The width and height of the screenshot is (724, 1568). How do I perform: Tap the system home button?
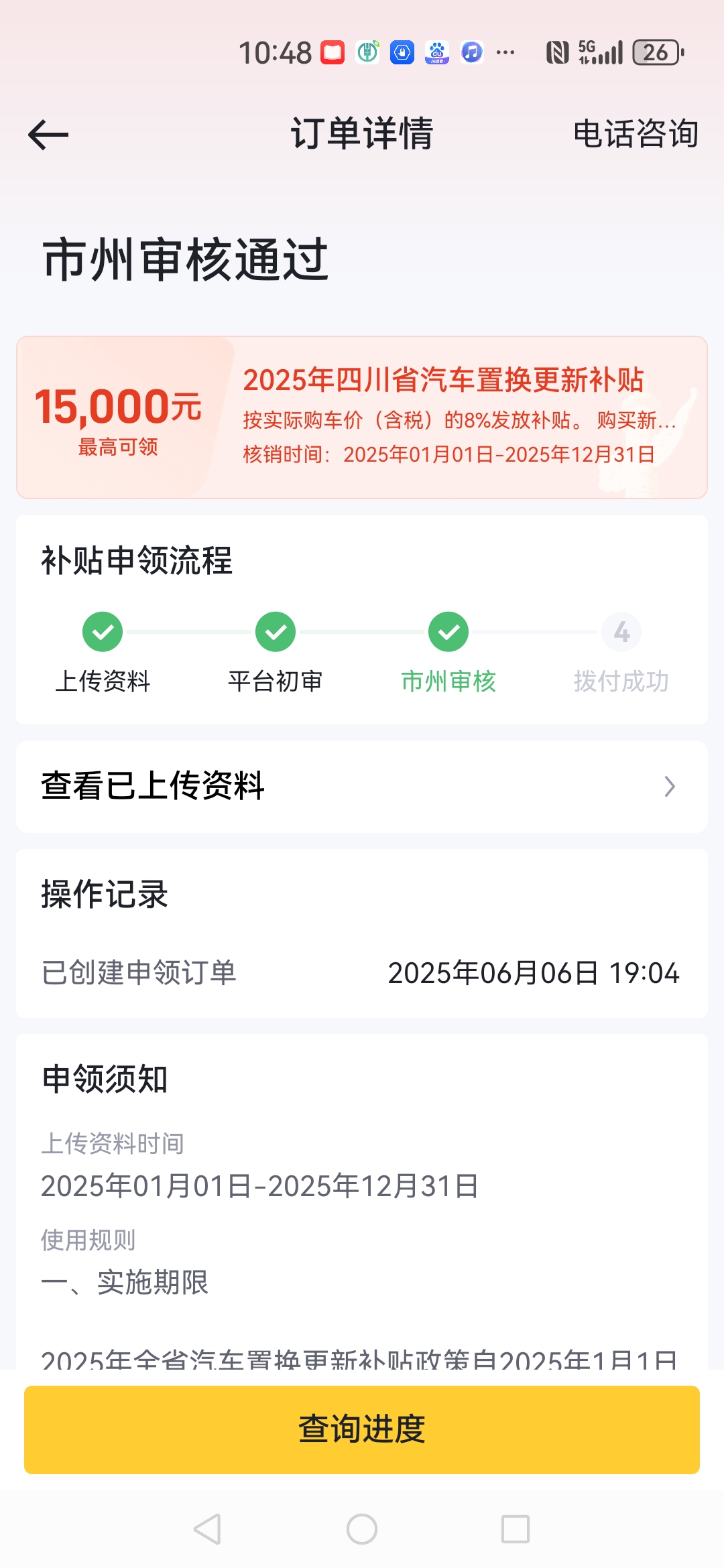[362, 1529]
